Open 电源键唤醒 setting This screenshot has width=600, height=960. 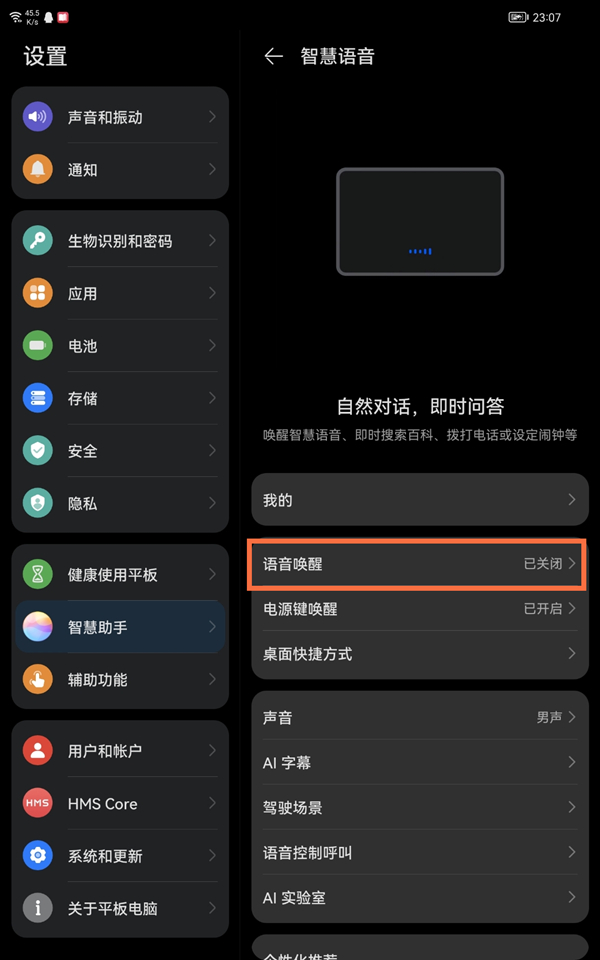(x=419, y=609)
